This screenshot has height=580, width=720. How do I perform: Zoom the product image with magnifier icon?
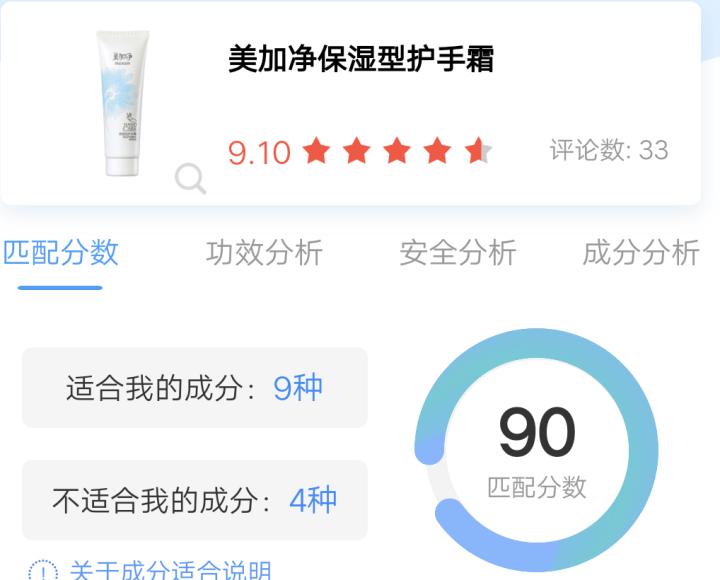pyautogui.click(x=190, y=179)
